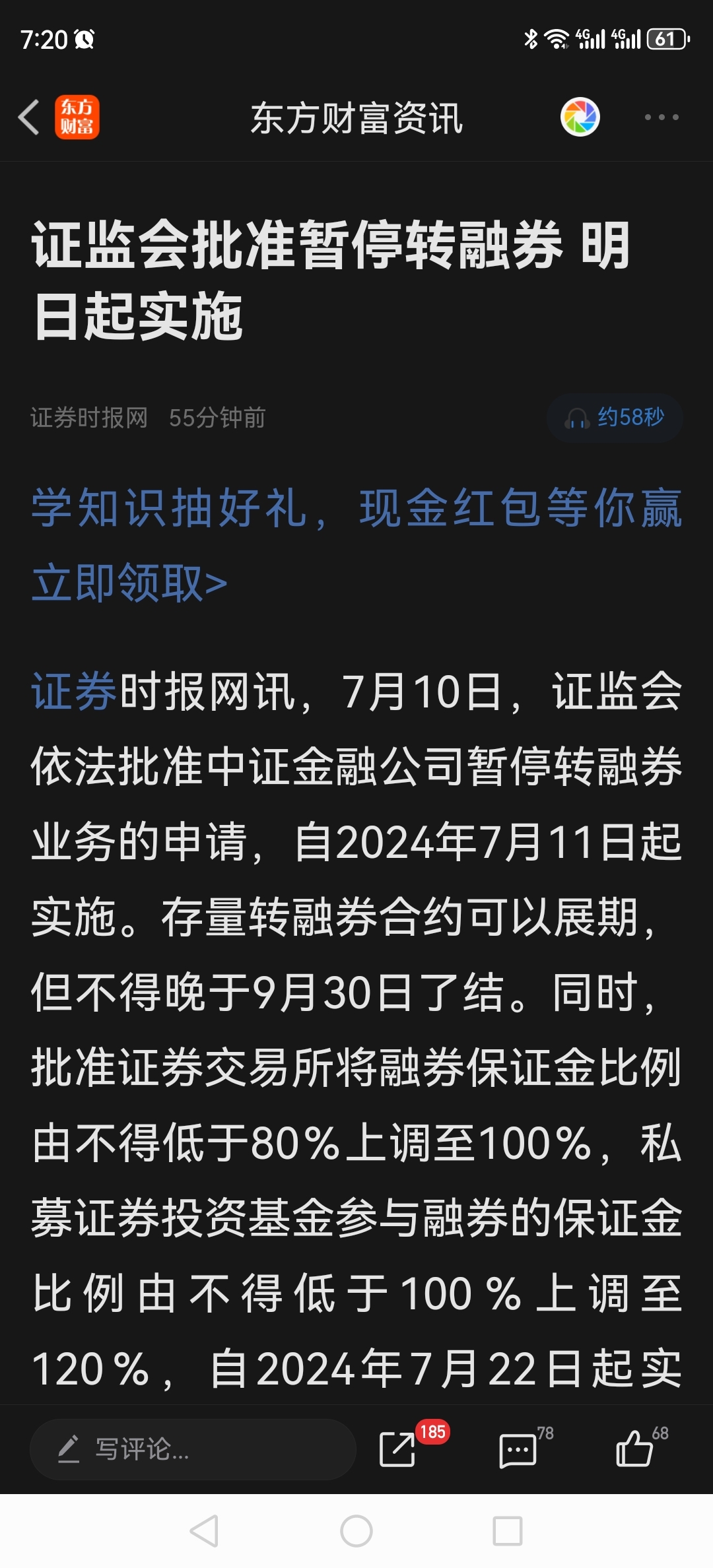Like the article with thumbs-up icon
This screenshot has height=1568, width=713.
click(635, 1449)
